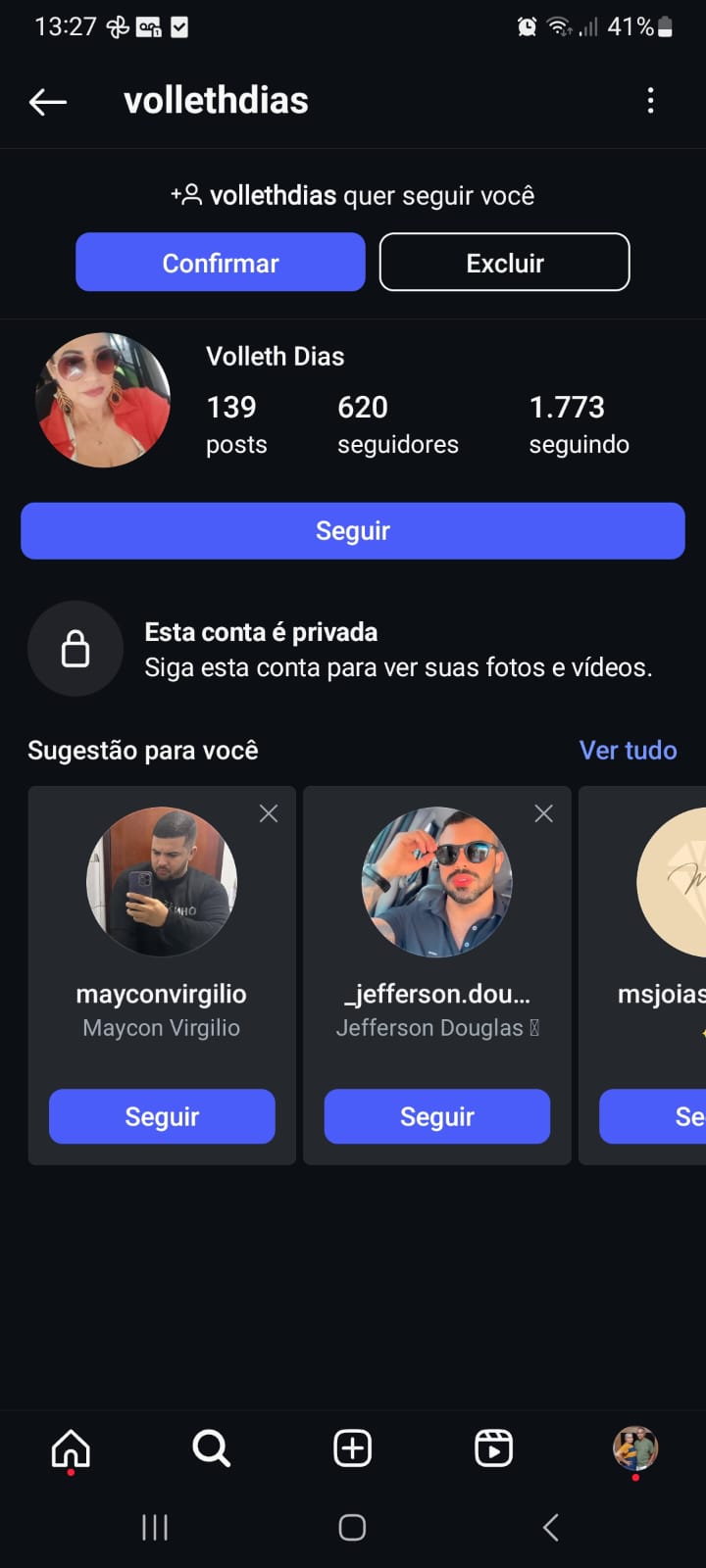Dismiss the mayconvirgilio suggestion
The height and width of the screenshot is (1568, 706).
coord(269,813)
